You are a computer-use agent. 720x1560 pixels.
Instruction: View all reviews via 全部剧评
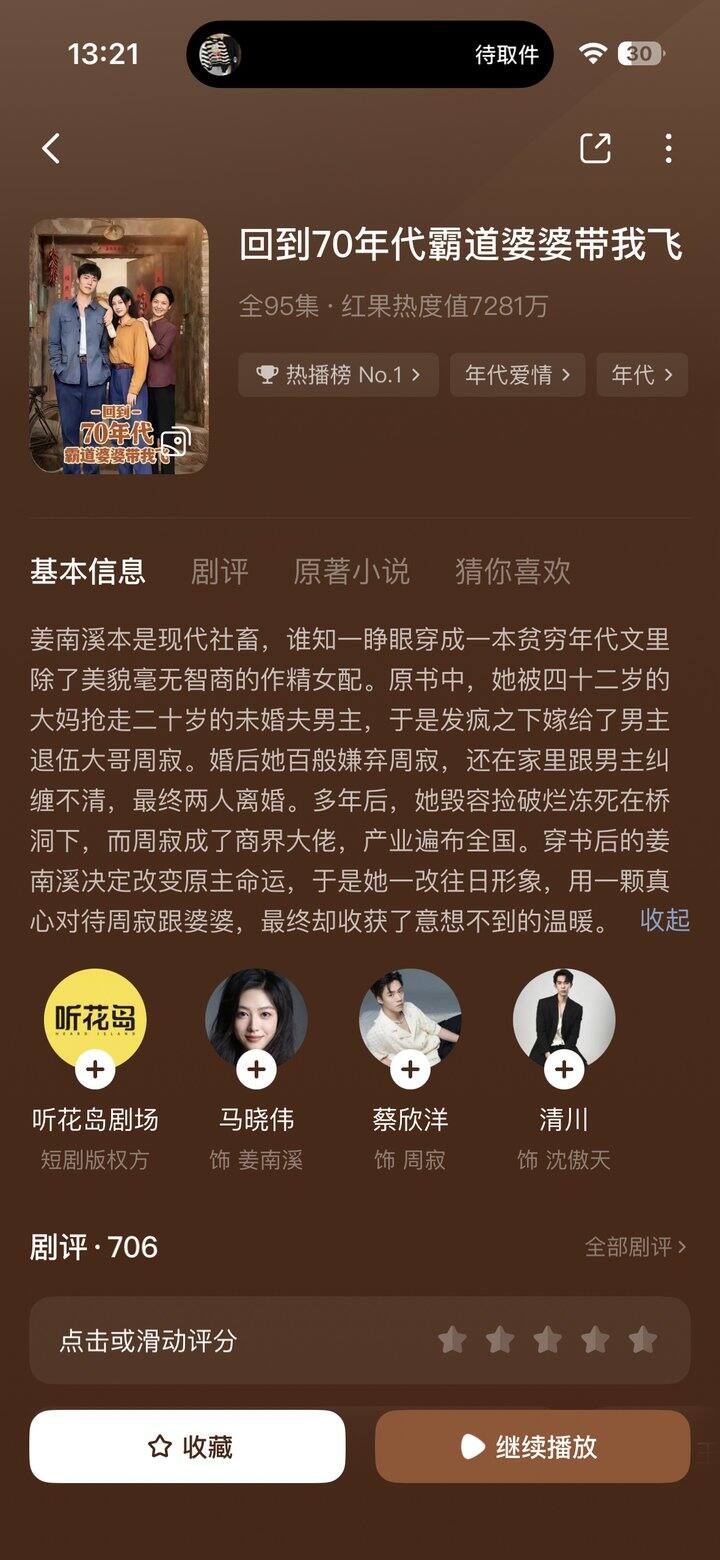tap(635, 1247)
